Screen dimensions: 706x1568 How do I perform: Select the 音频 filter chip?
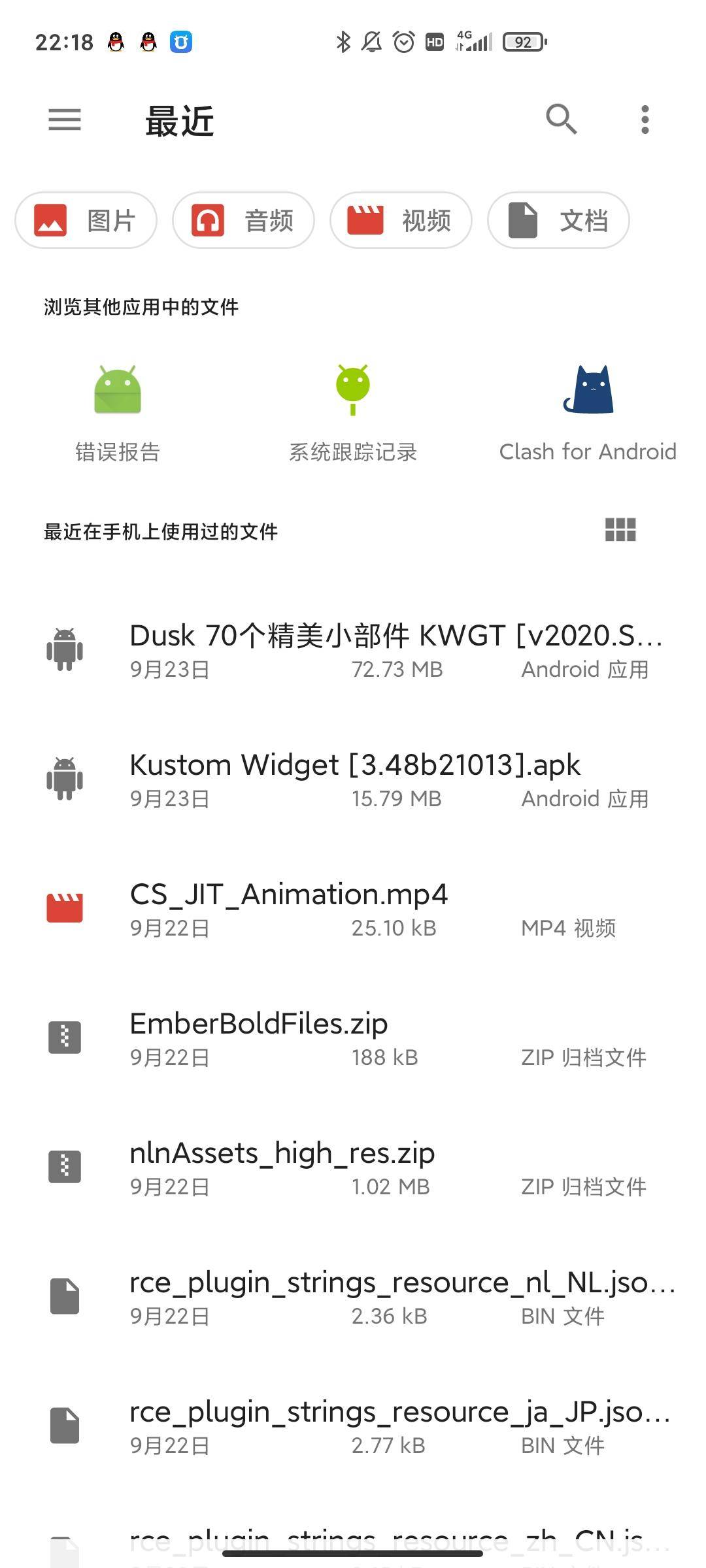pos(243,220)
